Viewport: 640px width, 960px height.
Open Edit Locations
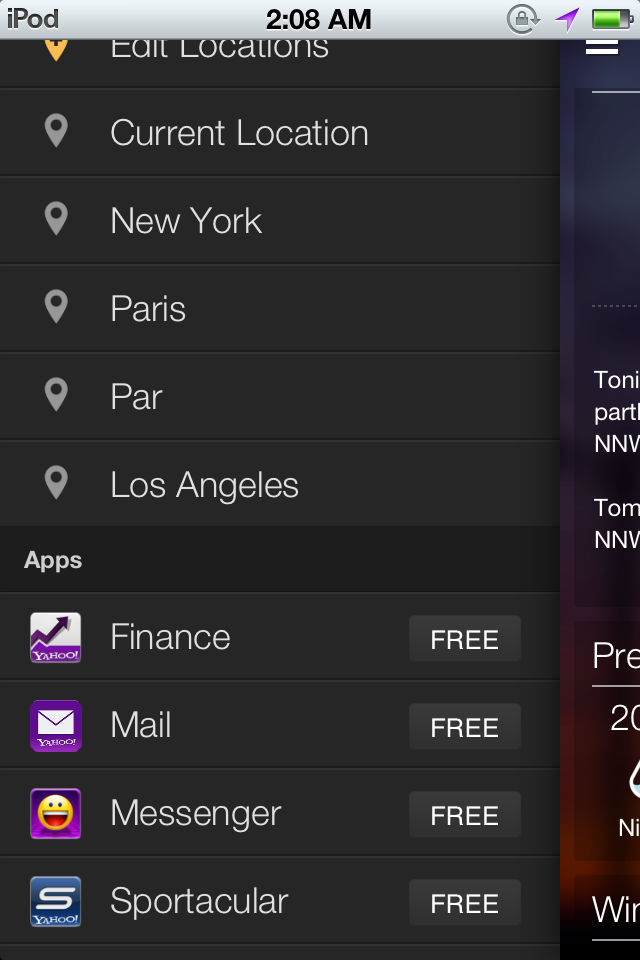[220, 50]
